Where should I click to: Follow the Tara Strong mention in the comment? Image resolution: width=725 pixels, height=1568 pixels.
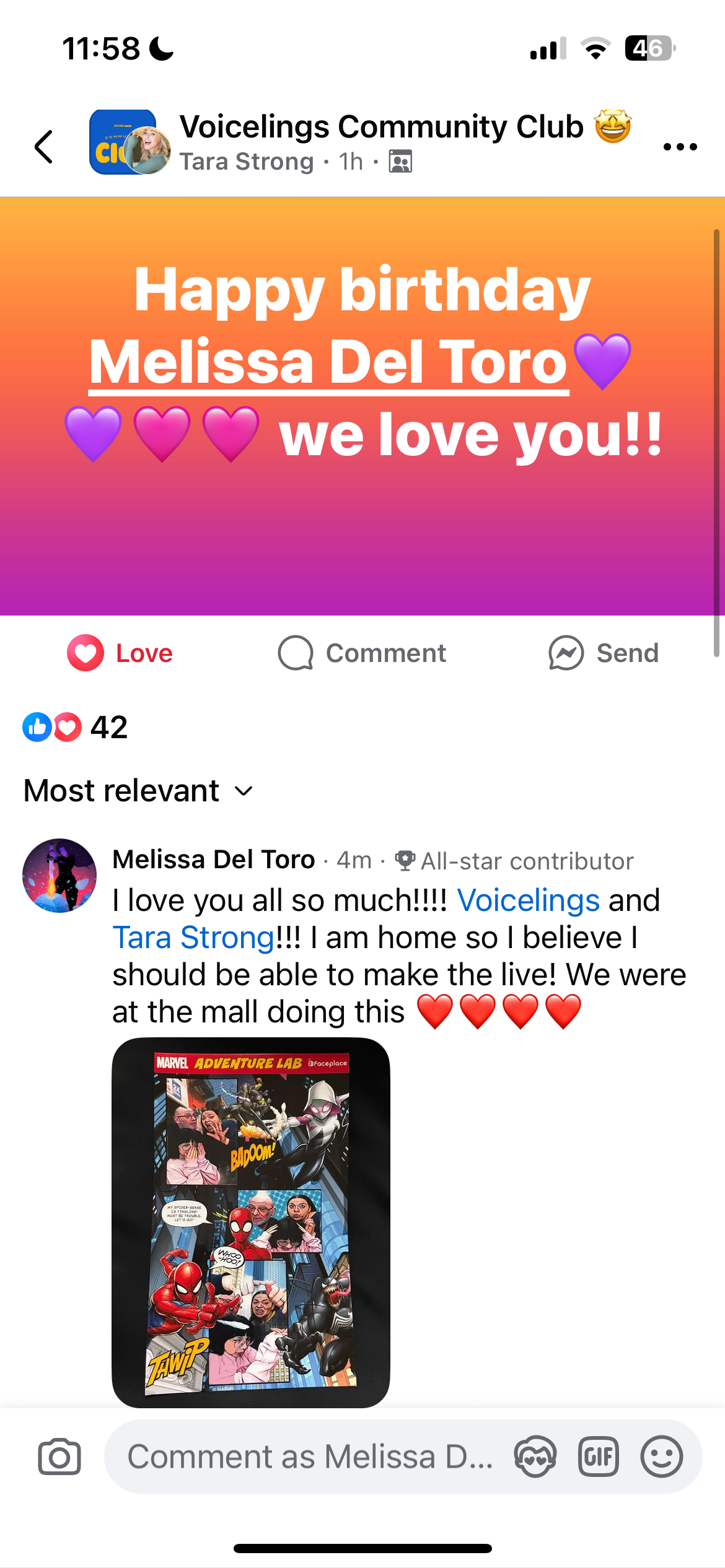(193, 938)
